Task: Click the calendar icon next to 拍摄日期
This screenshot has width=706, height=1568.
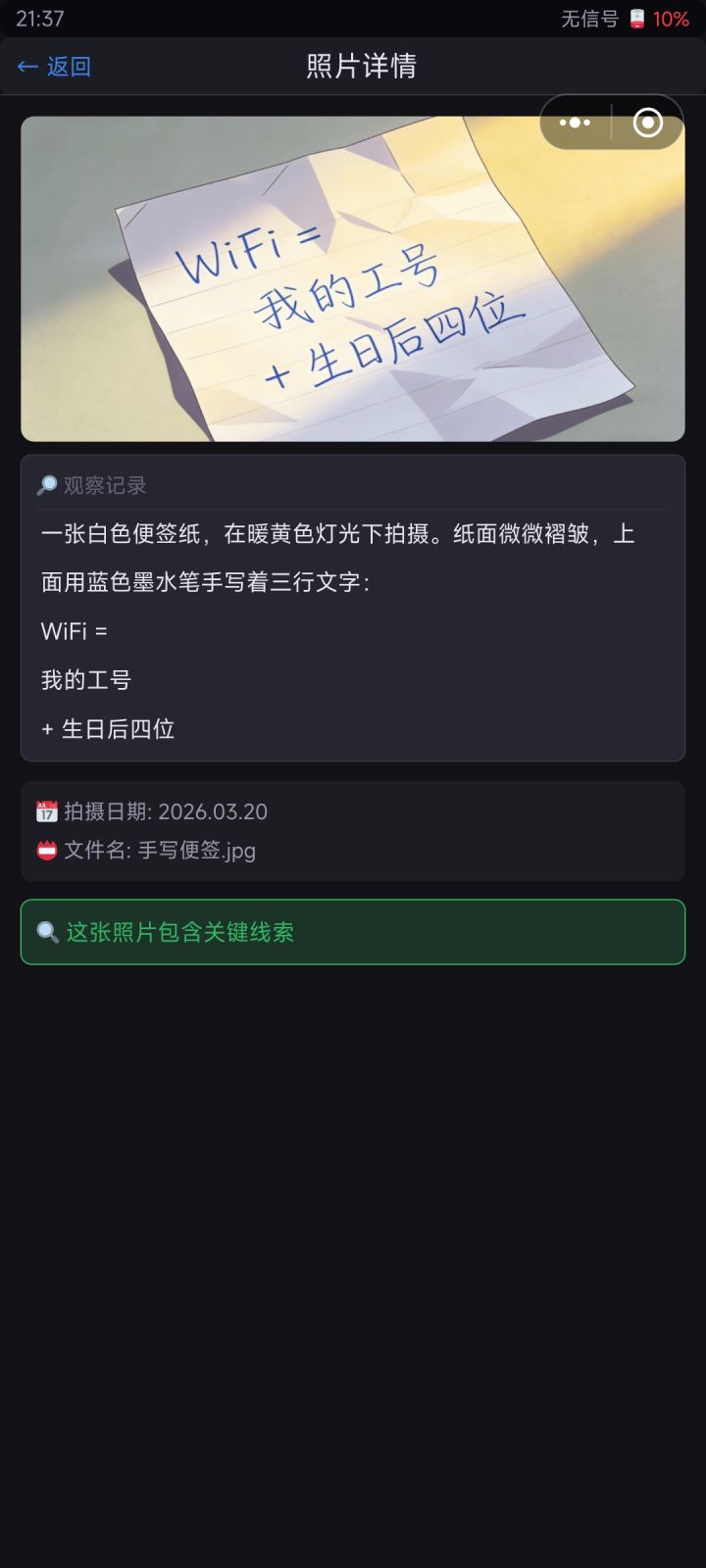Action: pos(46,811)
